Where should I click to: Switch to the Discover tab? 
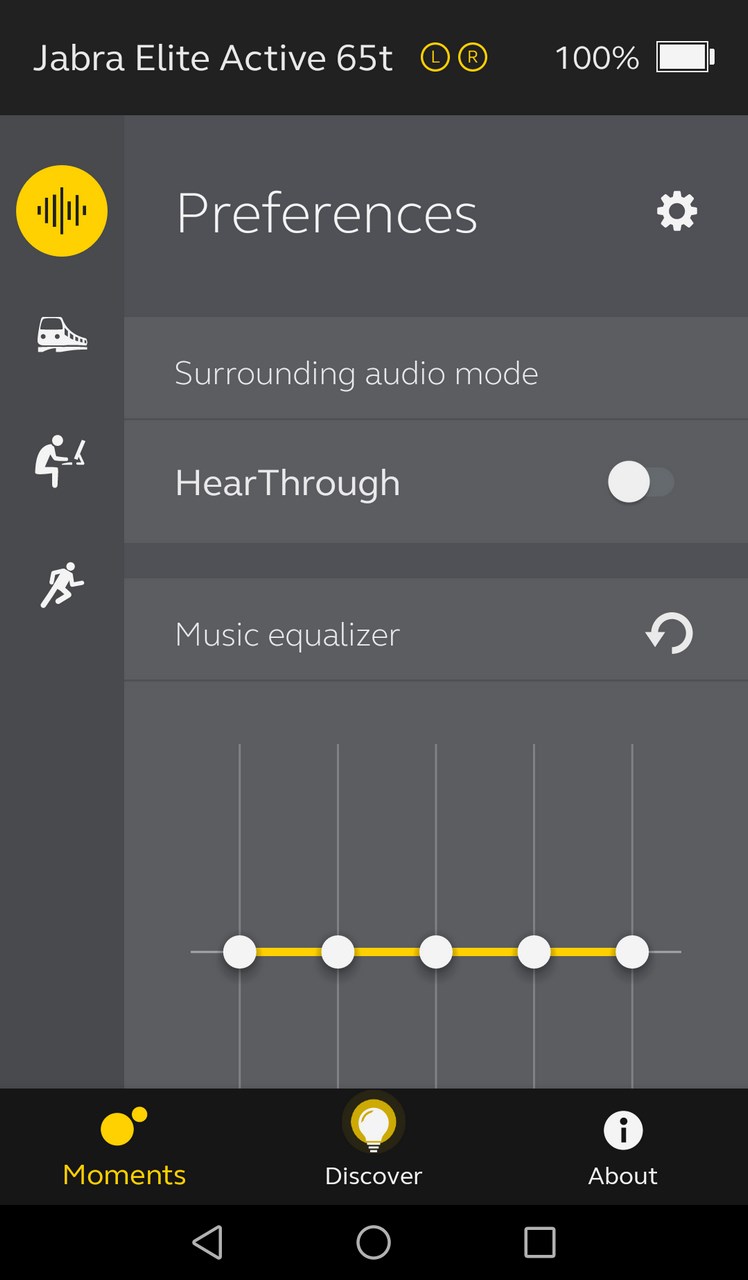click(373, 1147)
